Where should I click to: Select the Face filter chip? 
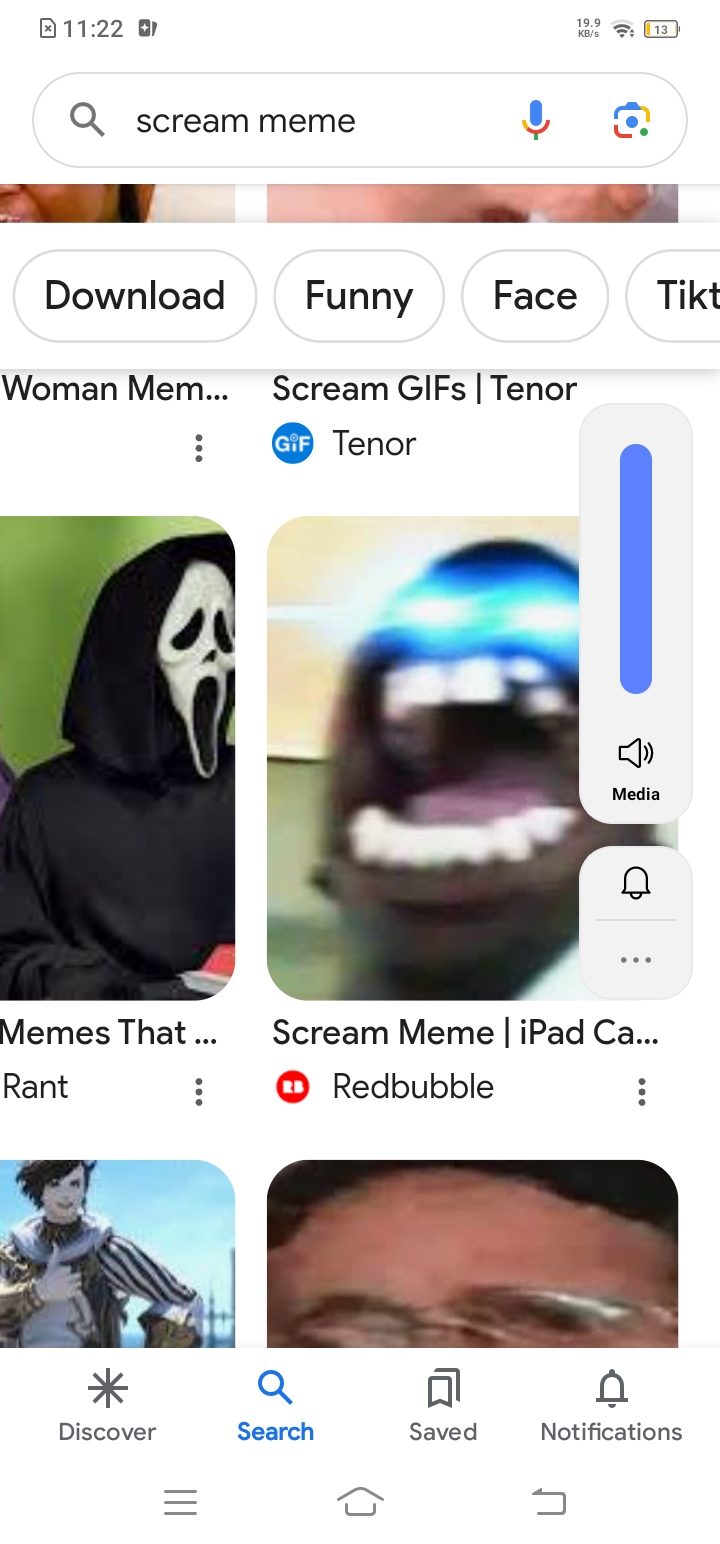[x=535, y=296]
